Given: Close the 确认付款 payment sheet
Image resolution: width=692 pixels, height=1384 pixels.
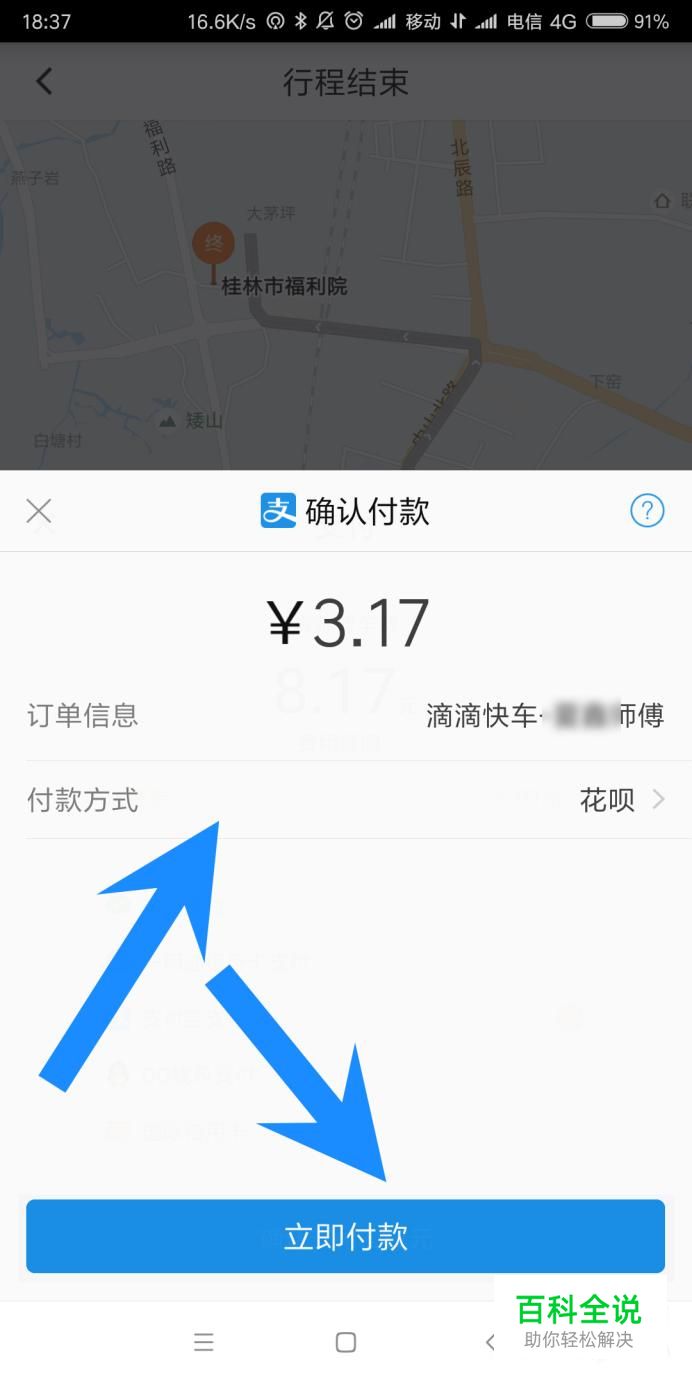Looking at the screenshot, I should tap(39, 512).
